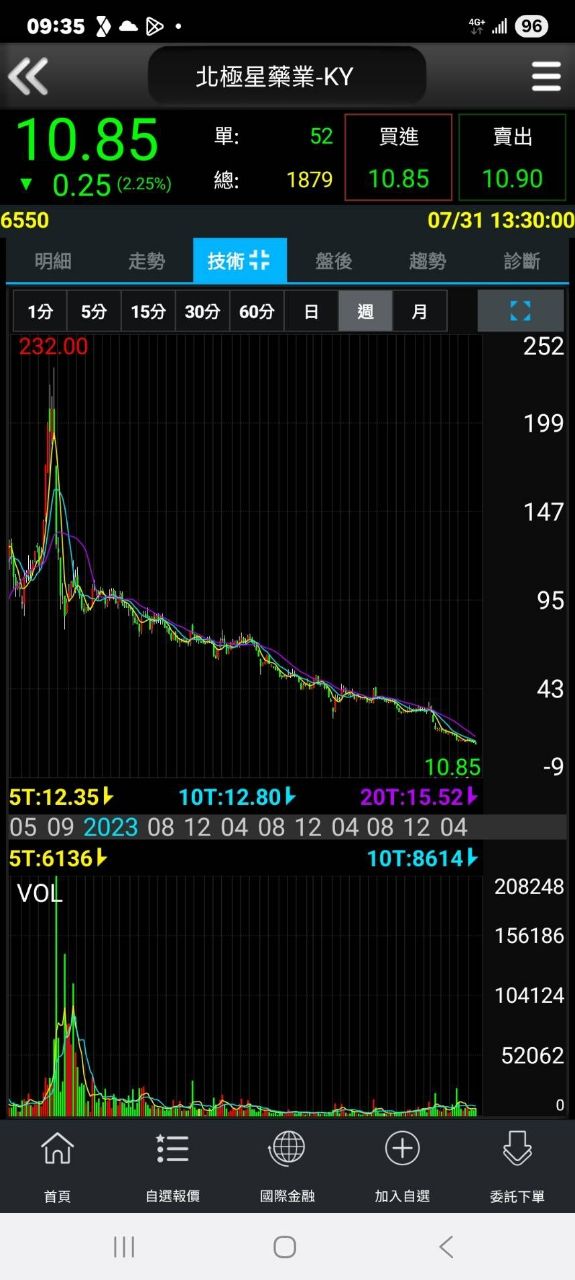Switch to the 診斷 tab

tap(522, 261)
